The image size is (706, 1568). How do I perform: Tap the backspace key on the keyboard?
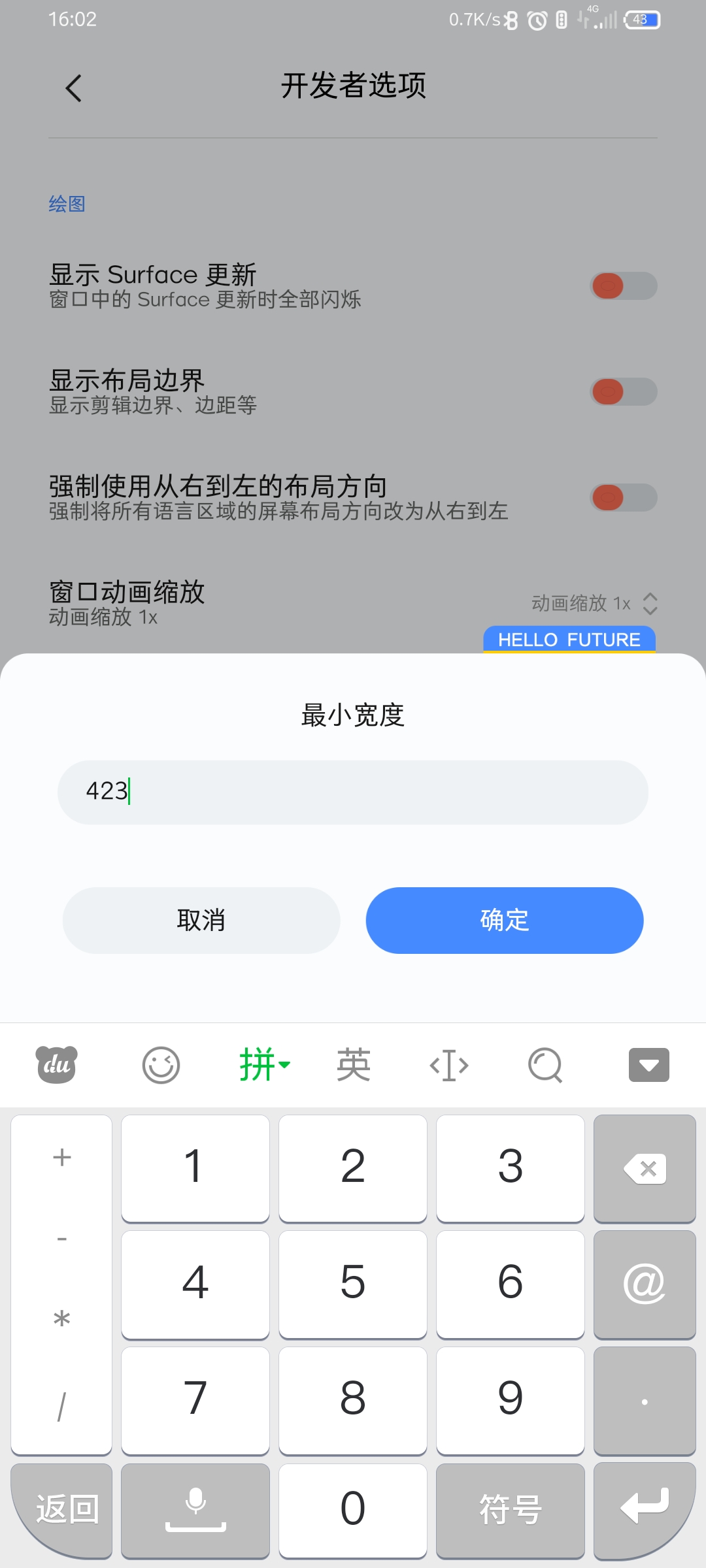coord(645,1168)
